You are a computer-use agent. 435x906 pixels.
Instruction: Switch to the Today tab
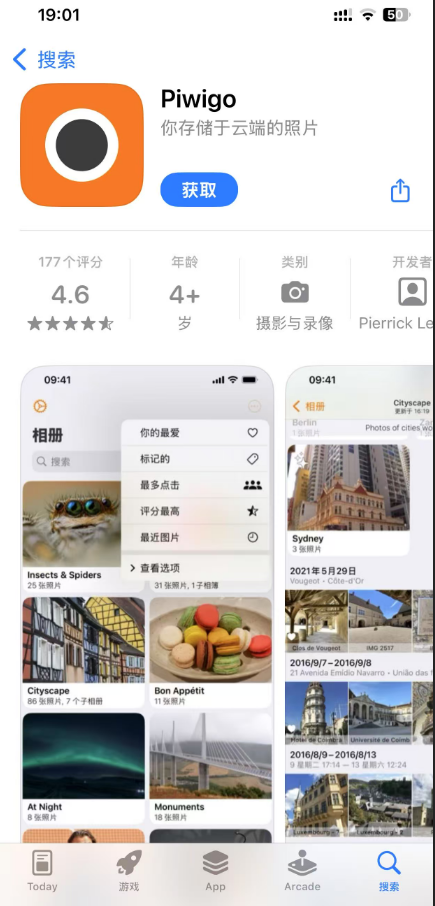click(43, 871)
